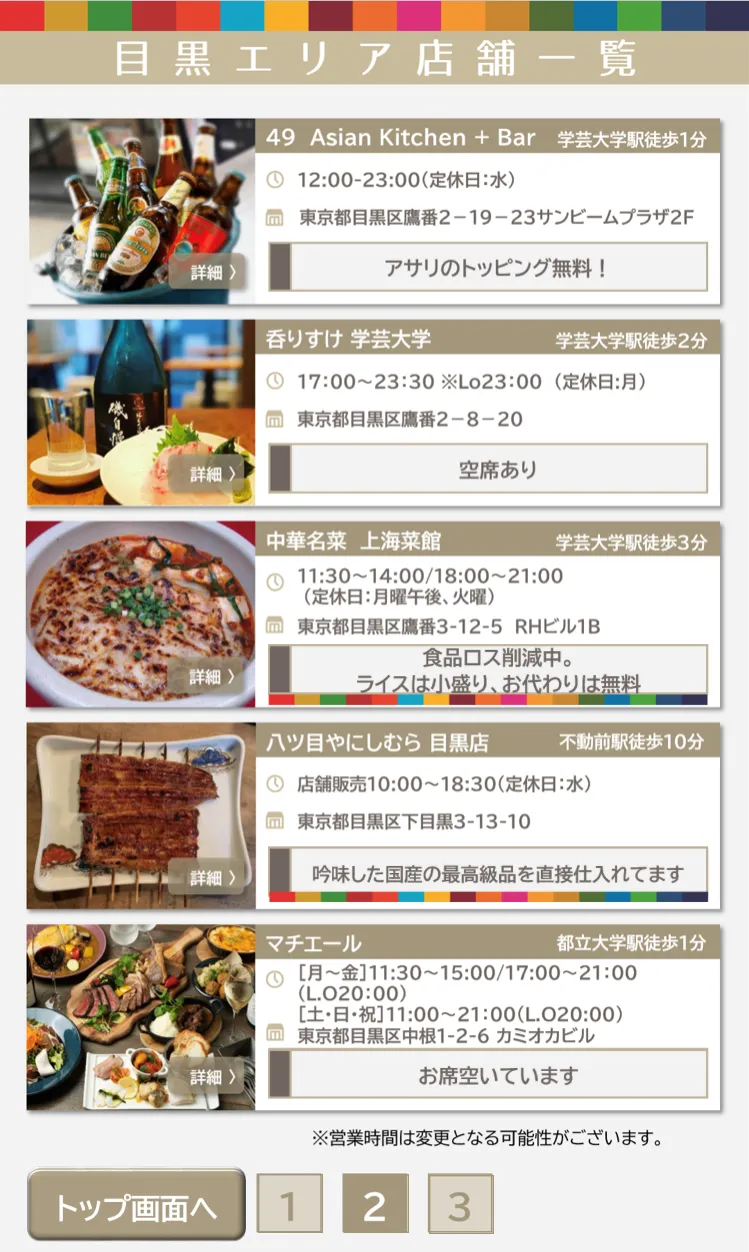The image size is (749, 1252).
Task: View details of 呑りすけ 学芸大学
Action: pyautogui.click(x=207, y=473)
